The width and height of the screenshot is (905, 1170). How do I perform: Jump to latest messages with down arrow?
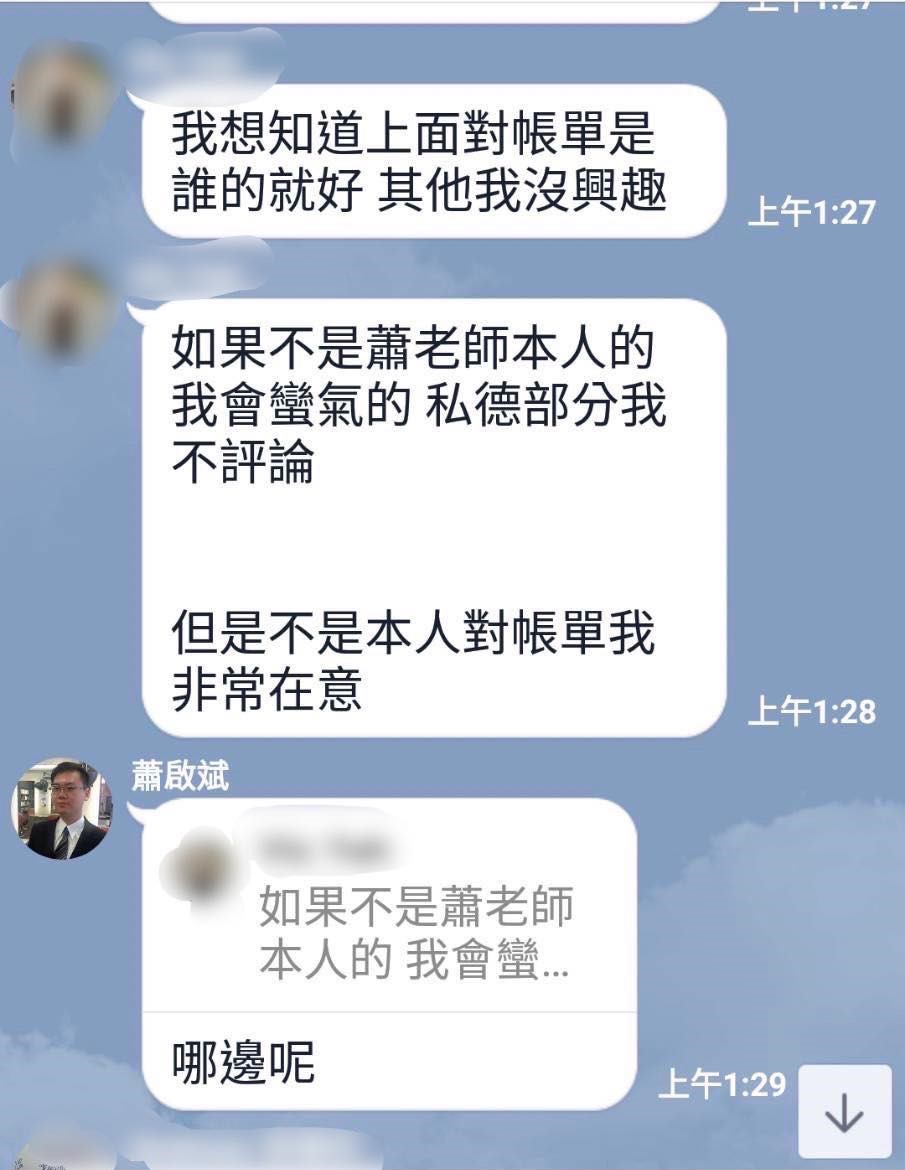point(845,1111)
